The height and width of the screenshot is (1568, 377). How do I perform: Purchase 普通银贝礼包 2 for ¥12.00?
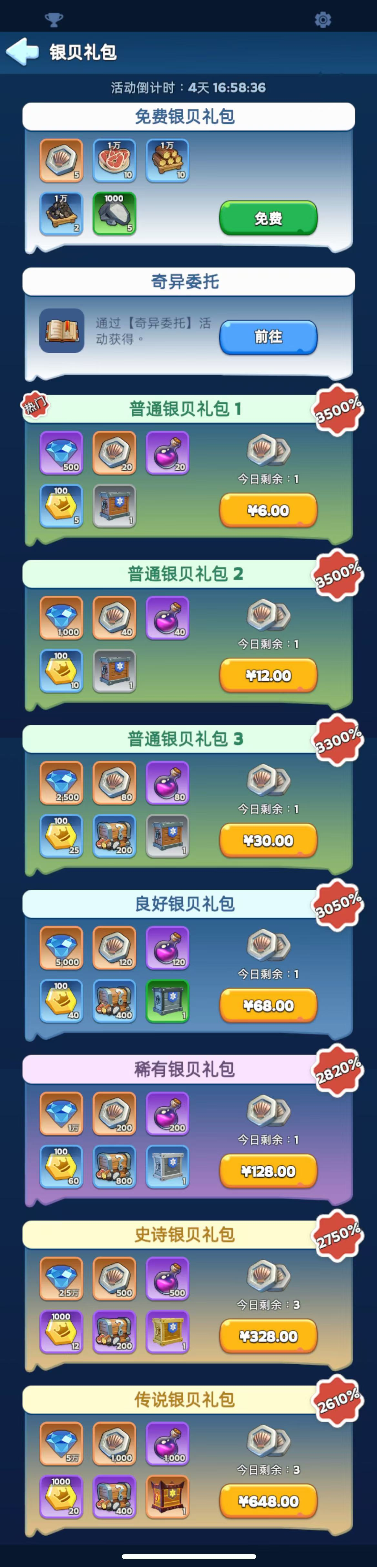point(268,675)
